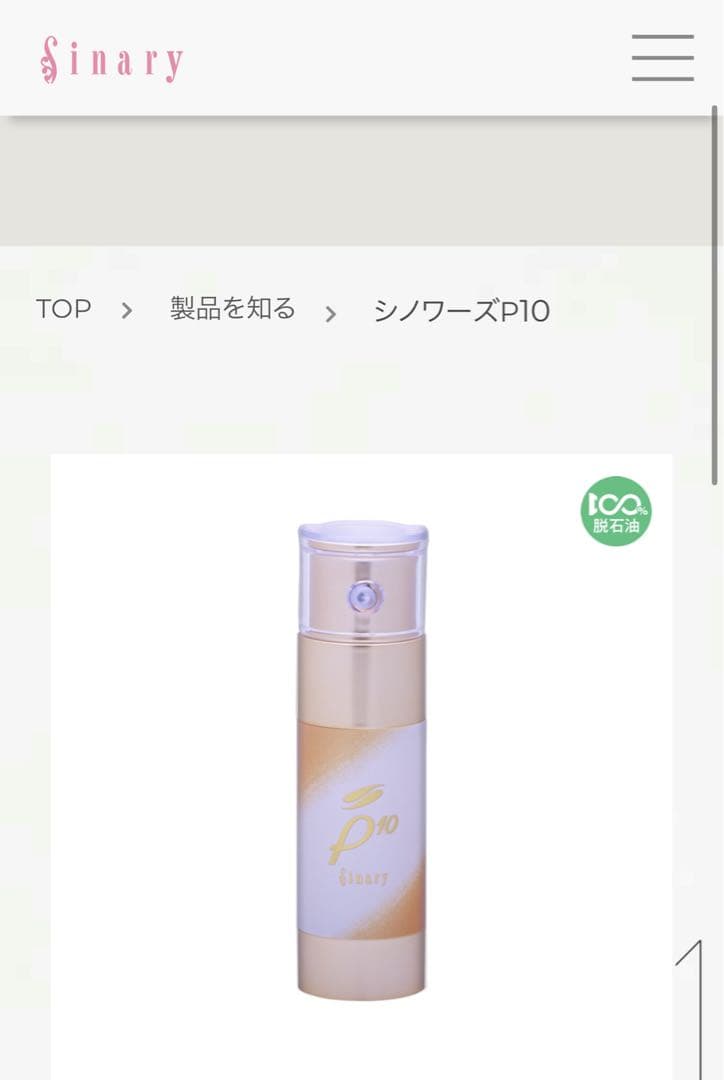This screenshot has height=1080, width=724.
Task: Open the hamburger menu
Action: tap(662, 58)
